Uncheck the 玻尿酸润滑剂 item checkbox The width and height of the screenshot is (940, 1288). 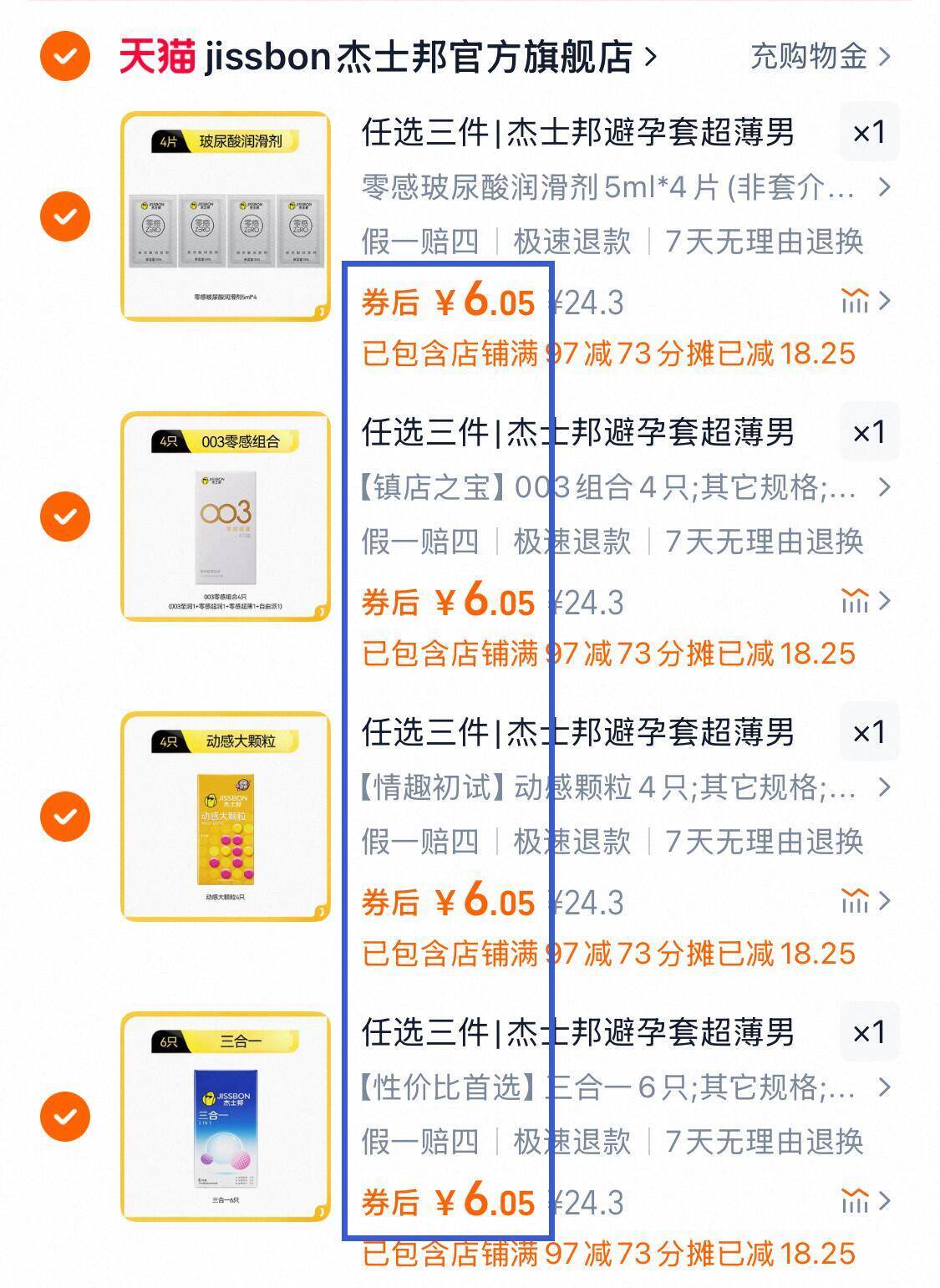(64, 216)
